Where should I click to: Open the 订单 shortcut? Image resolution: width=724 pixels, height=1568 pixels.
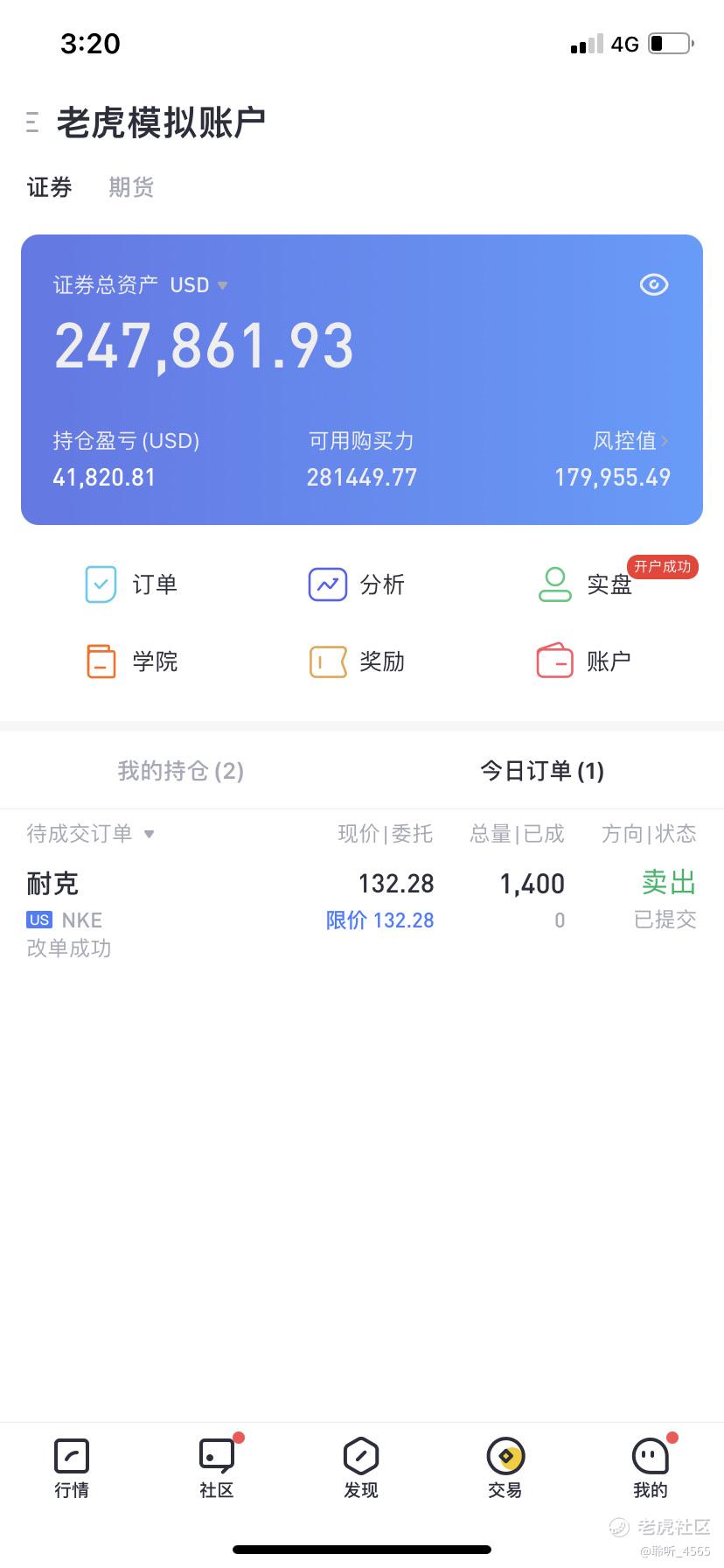(x=131, y=584)
